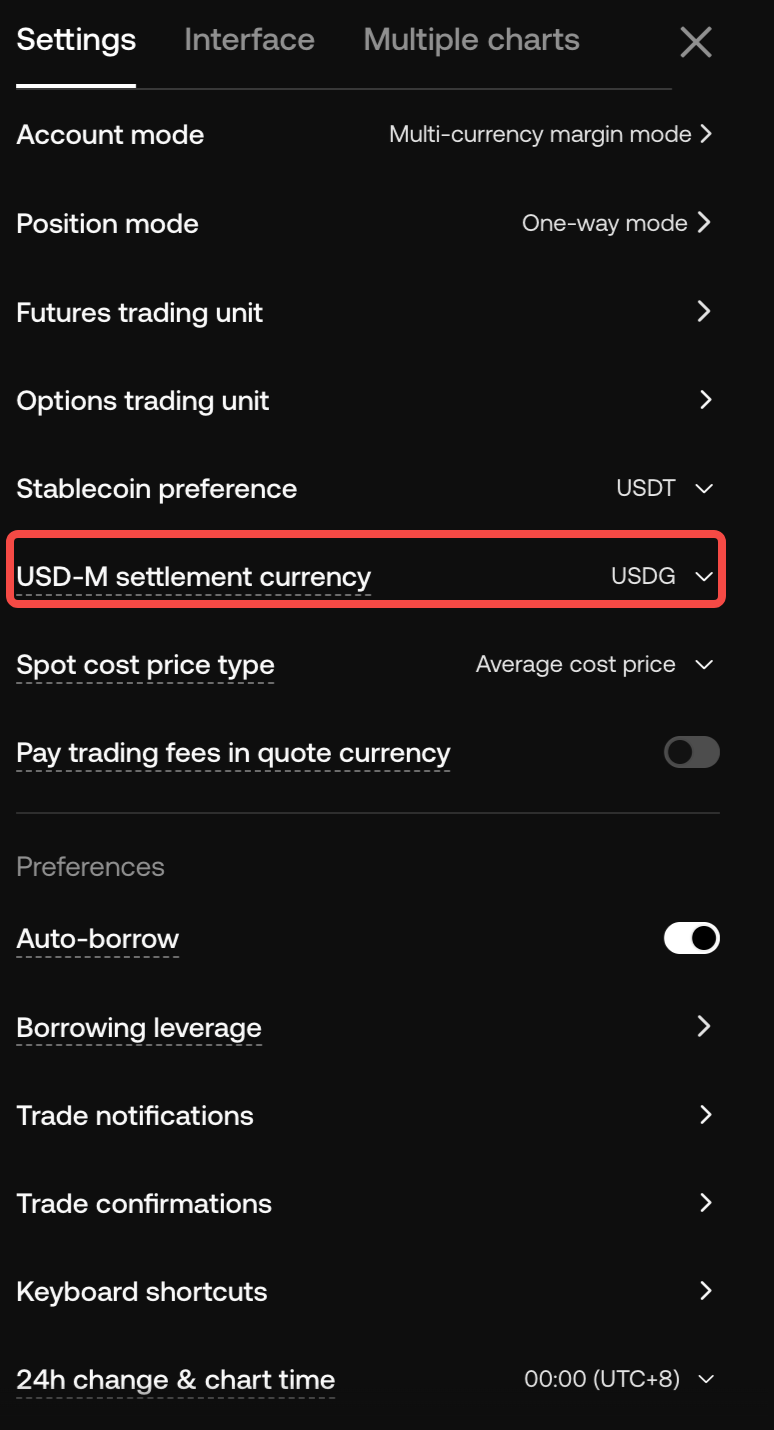
Task: Expand the USD-M settlement currency dropdown
Action: [662, 577]
